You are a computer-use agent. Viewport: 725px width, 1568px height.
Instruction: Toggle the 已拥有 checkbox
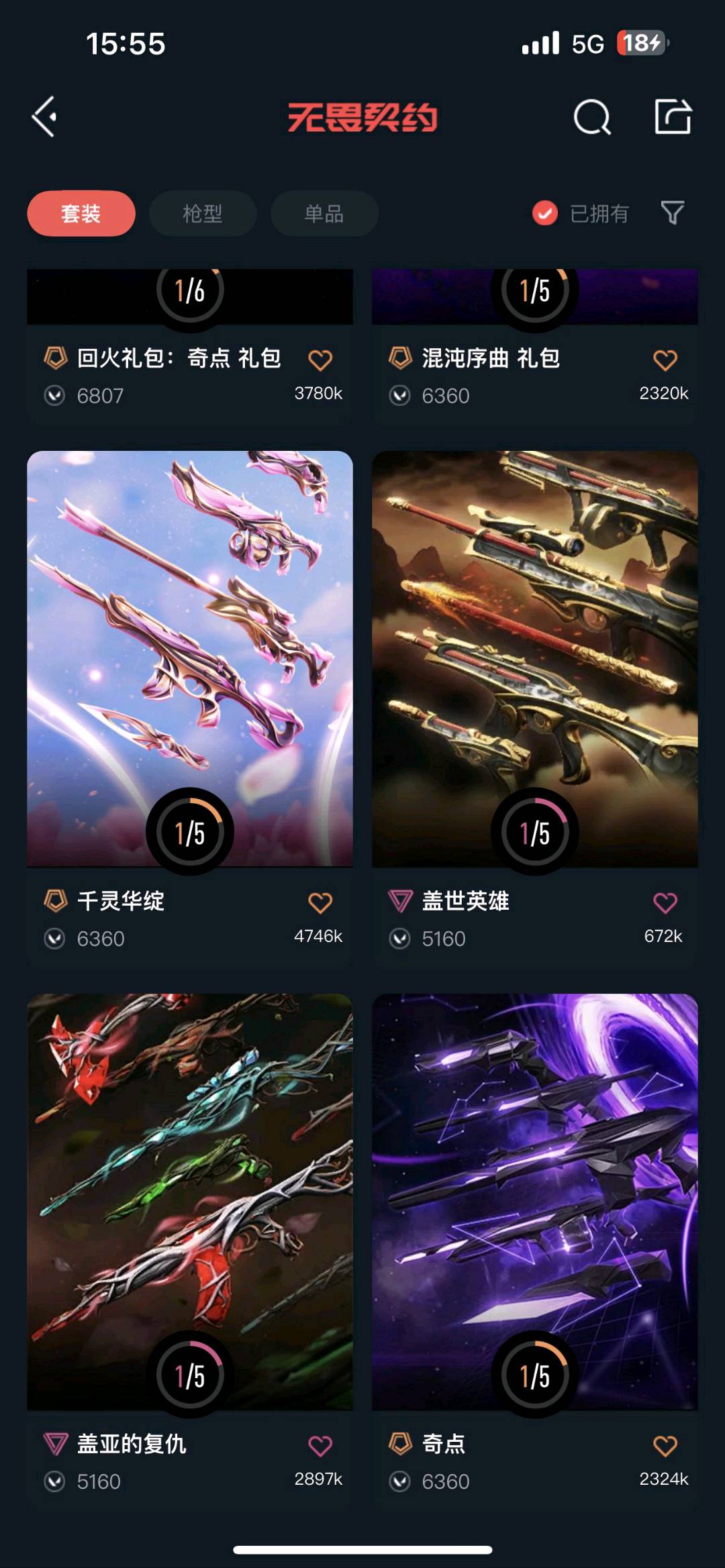[x=545, y=213]
